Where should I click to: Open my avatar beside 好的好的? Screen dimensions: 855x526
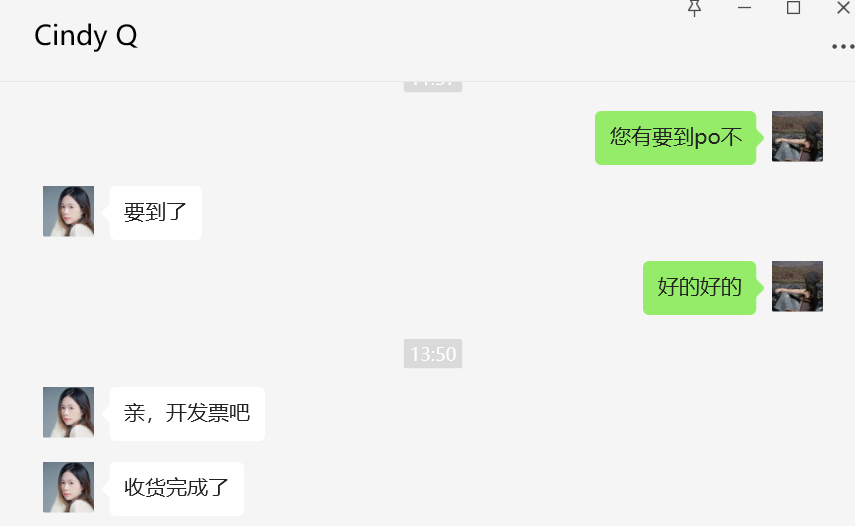(x=797, y=286)
